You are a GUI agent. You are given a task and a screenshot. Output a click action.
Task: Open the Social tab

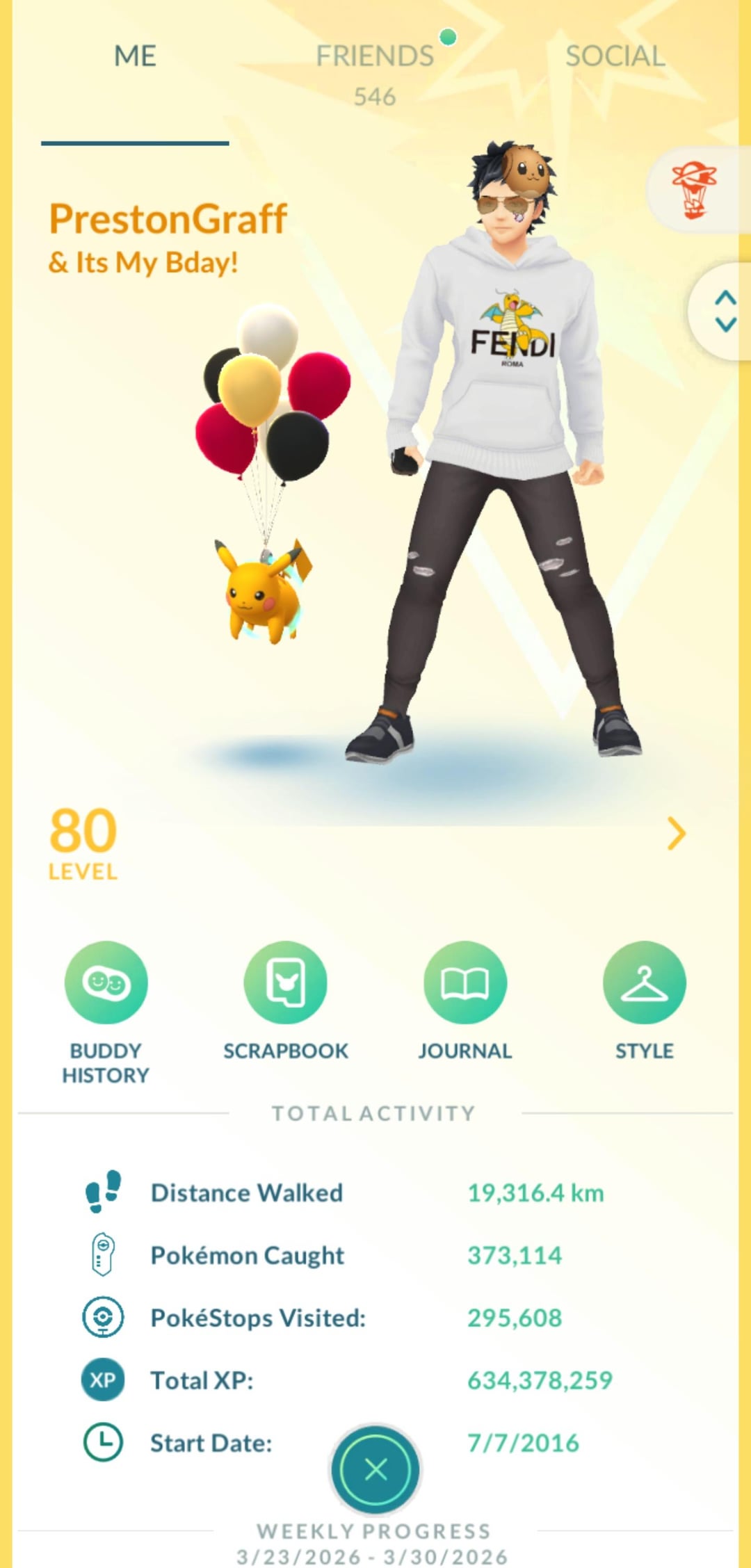(x=615, y=57)
